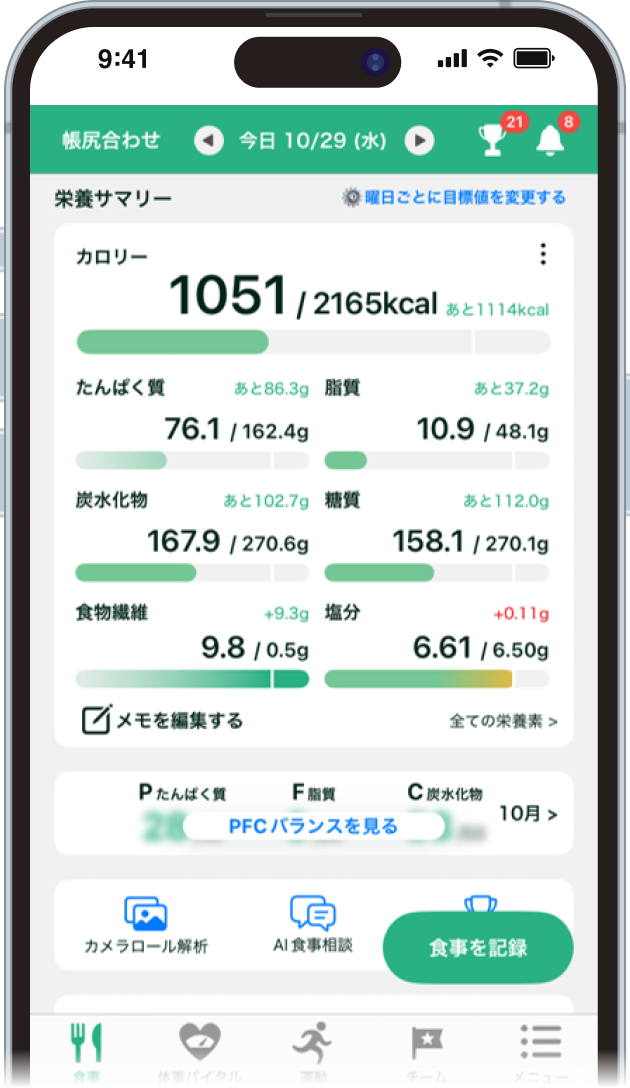The width and height of the screenshot is (630, 1088).
Task: Open the calorie card overflow menu
Action: pyautogui.click(x=543, y=254)
